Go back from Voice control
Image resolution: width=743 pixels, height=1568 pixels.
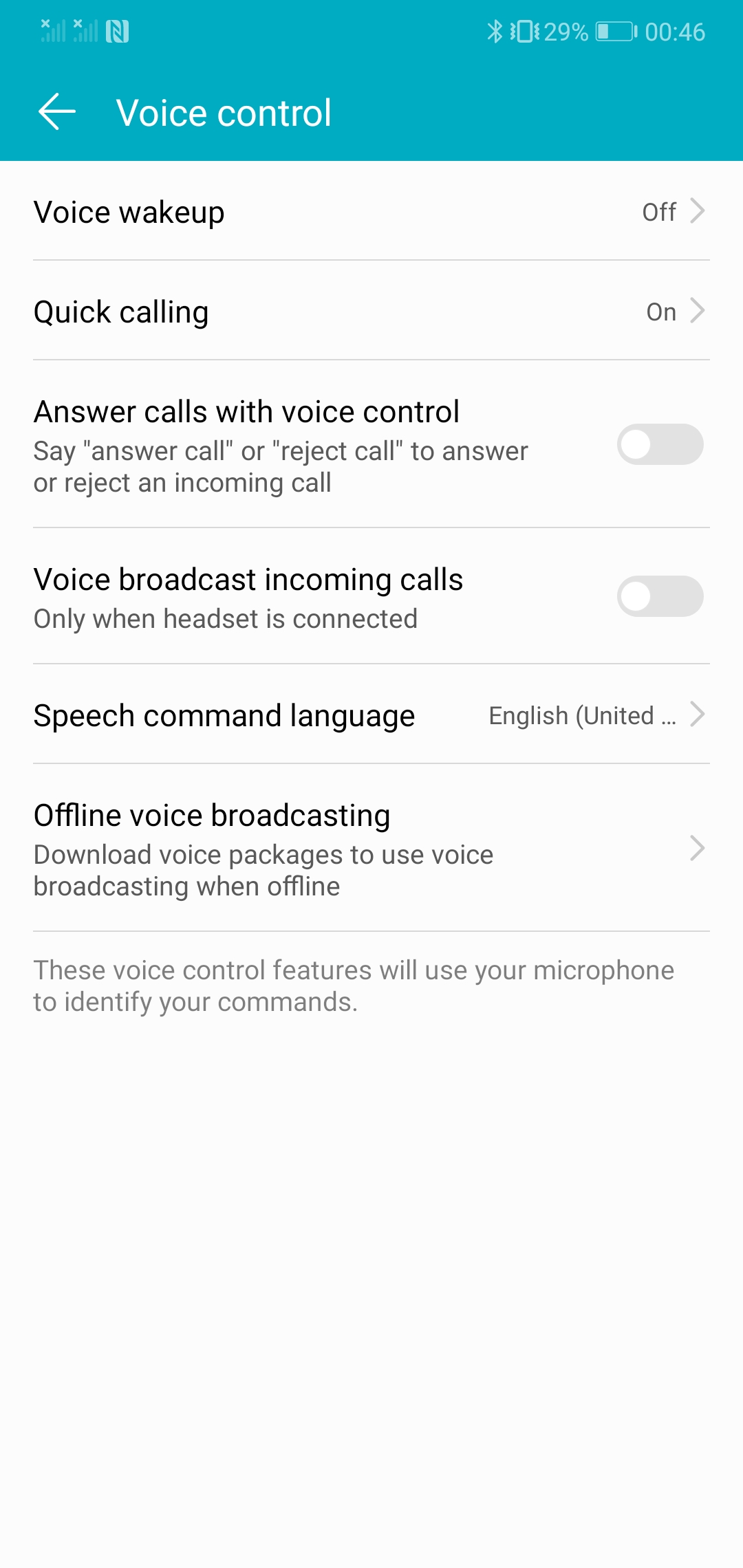coord(57,112)
